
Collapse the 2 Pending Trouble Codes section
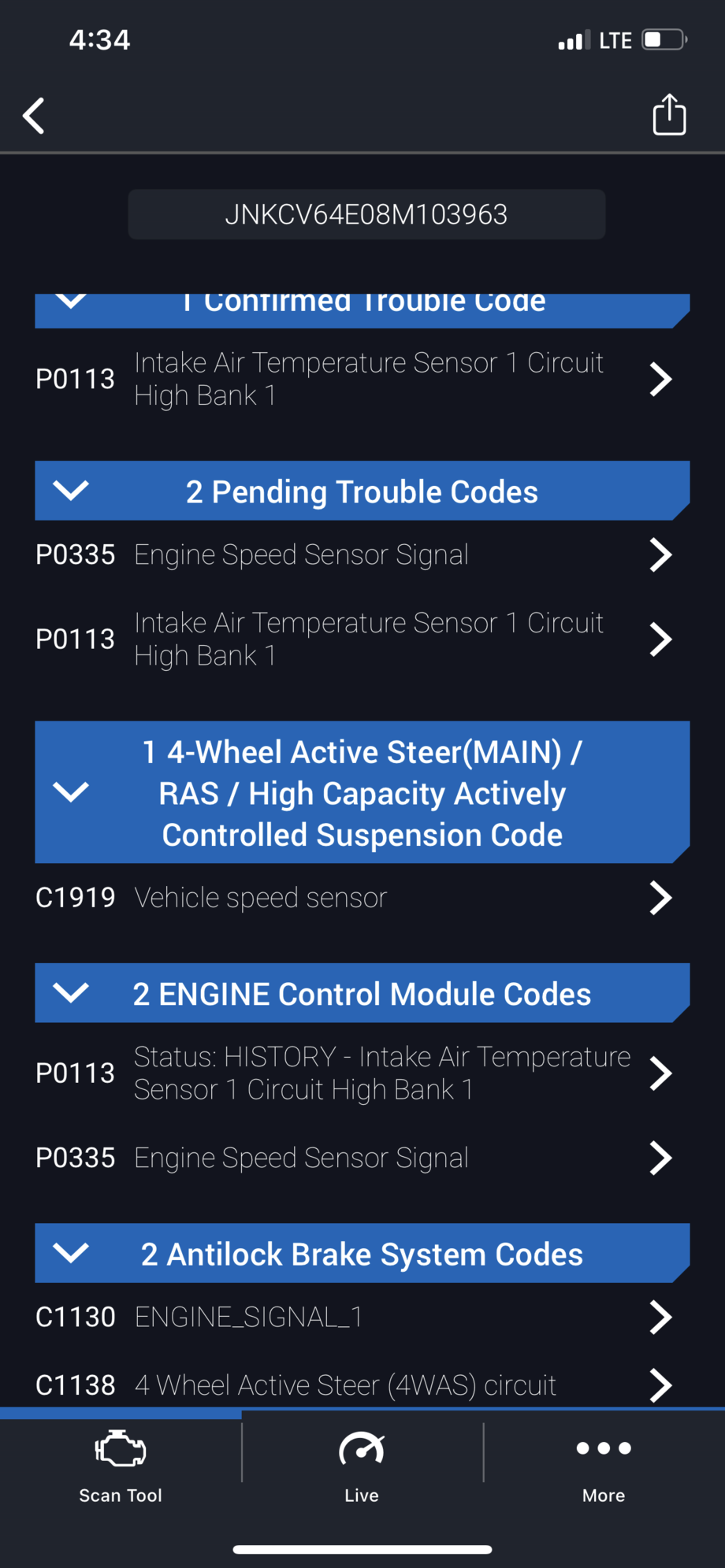click(71, 491)
